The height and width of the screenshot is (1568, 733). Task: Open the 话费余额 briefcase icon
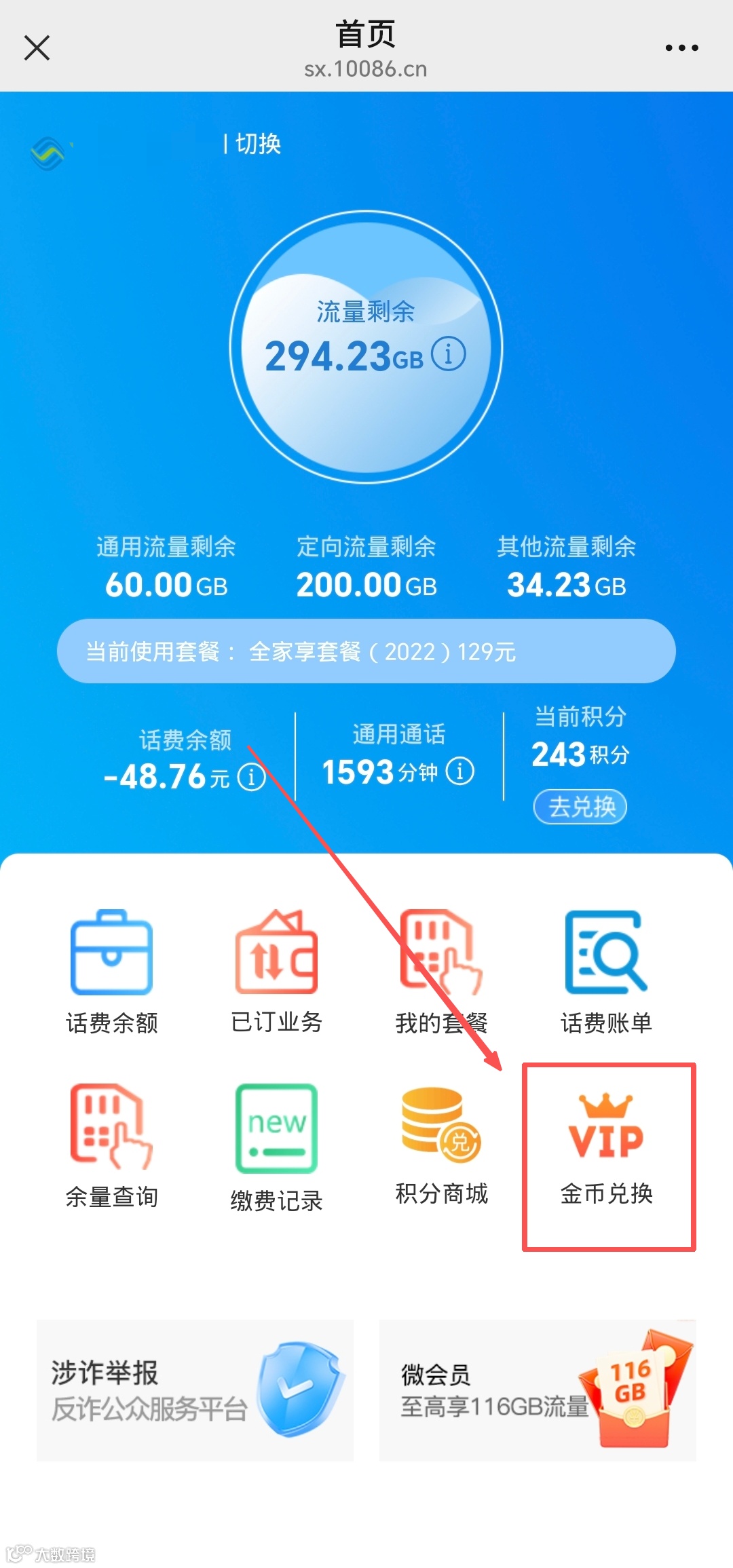tap(111, 953)
